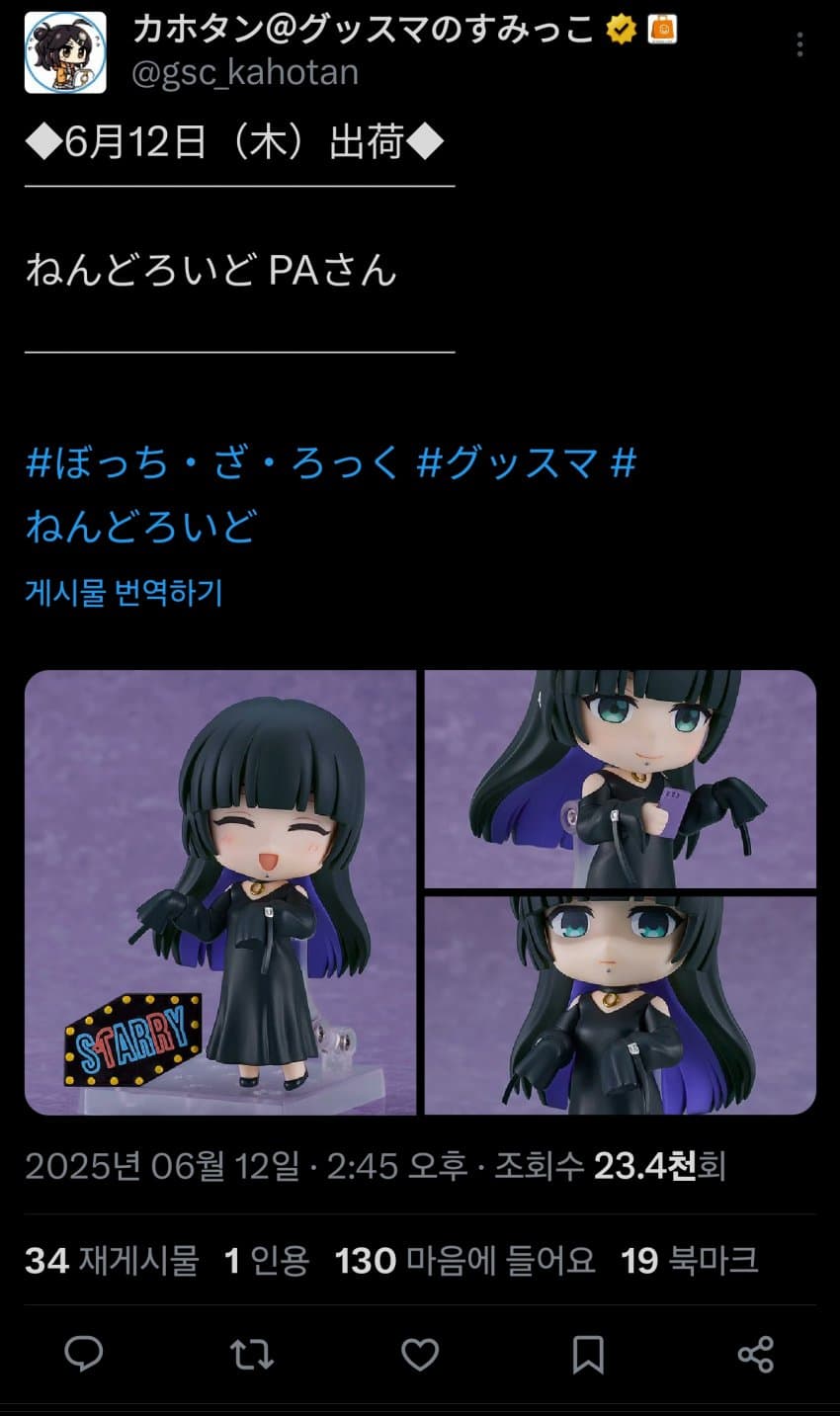The height and width of the screenshot is (1416, 840).
Task: Like this post with the heart
Action: point(420,1354)
